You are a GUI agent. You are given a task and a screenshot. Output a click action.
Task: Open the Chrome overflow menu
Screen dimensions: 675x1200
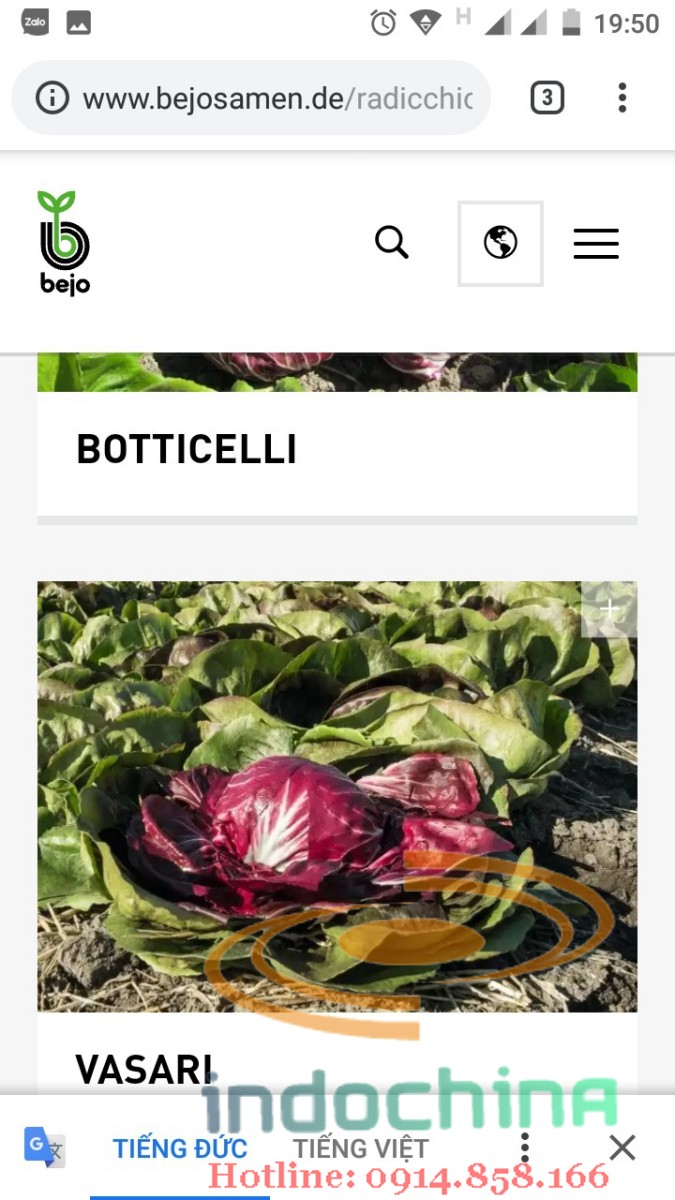coord(622,98)
